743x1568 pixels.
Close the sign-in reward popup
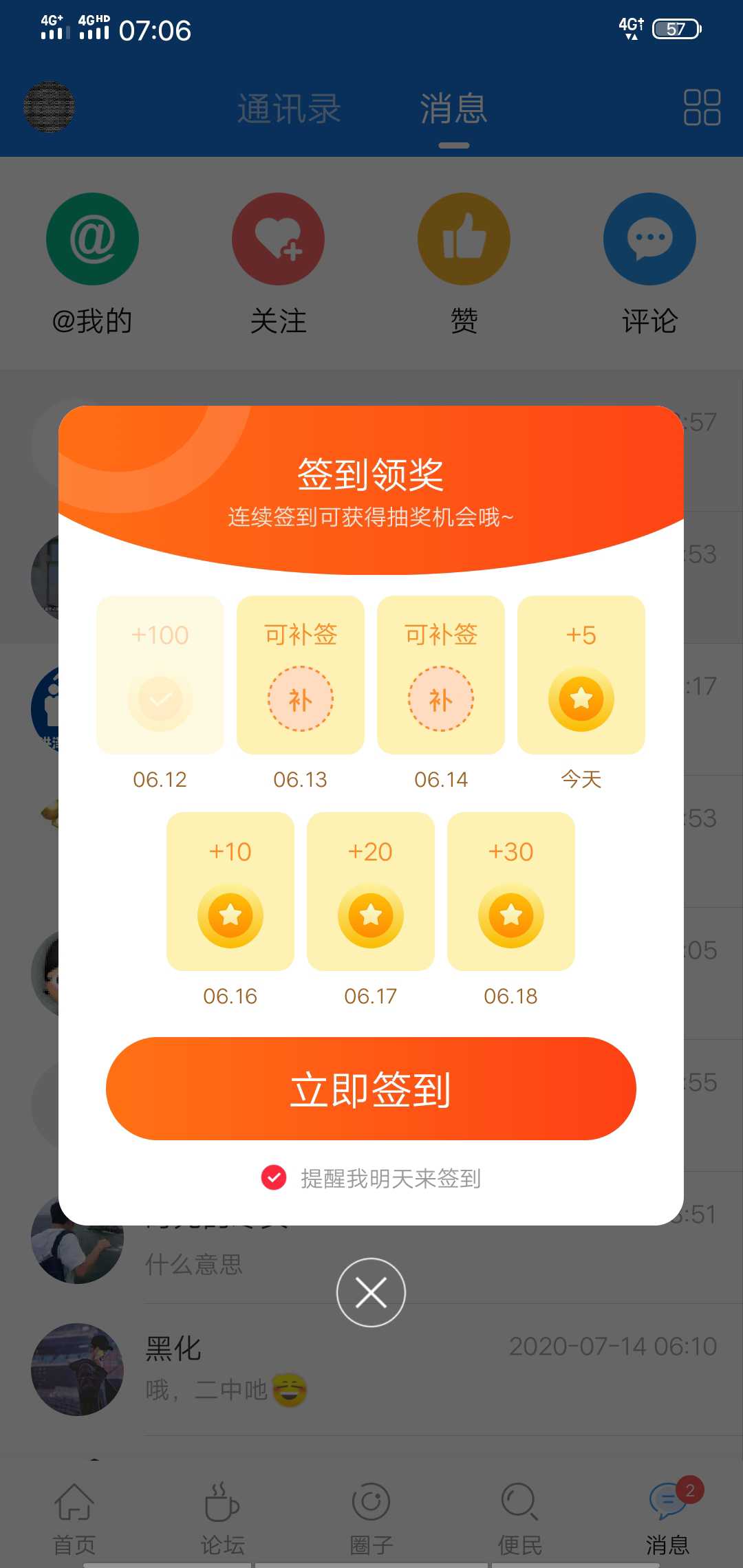pyautogui.click(x=371, y=1292)
